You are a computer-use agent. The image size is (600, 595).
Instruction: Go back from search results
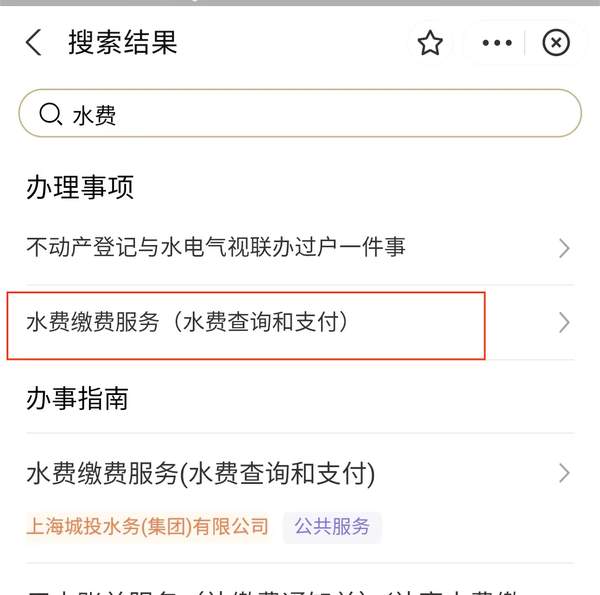pos(35,43)
